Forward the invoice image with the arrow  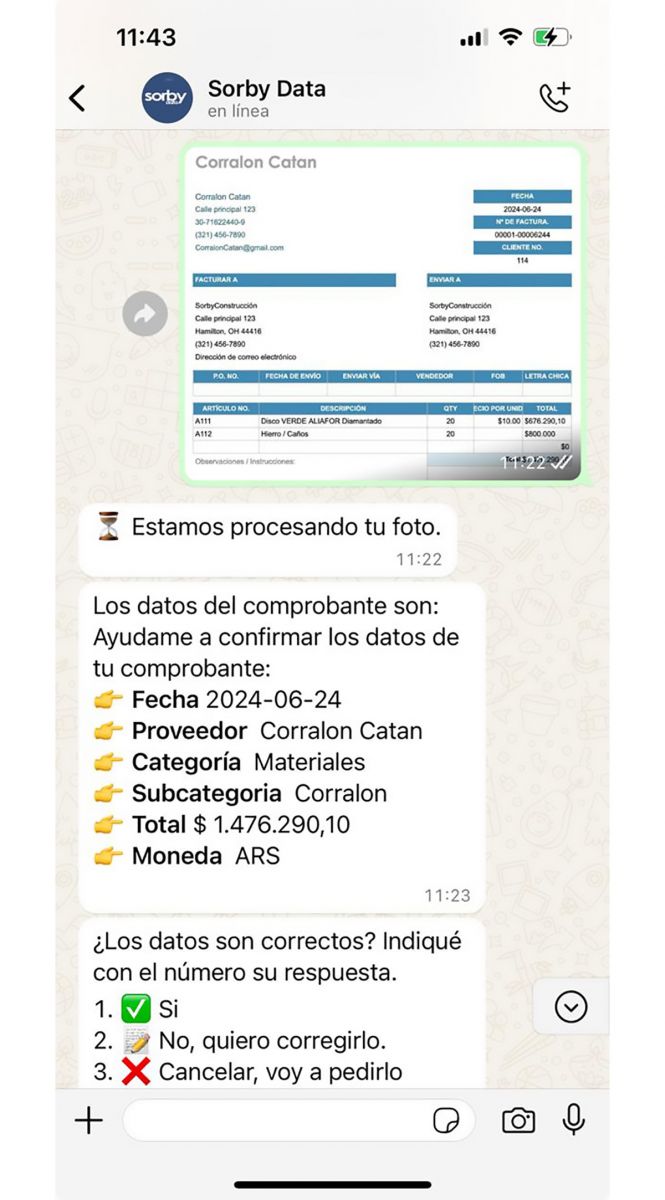[146, 314]
